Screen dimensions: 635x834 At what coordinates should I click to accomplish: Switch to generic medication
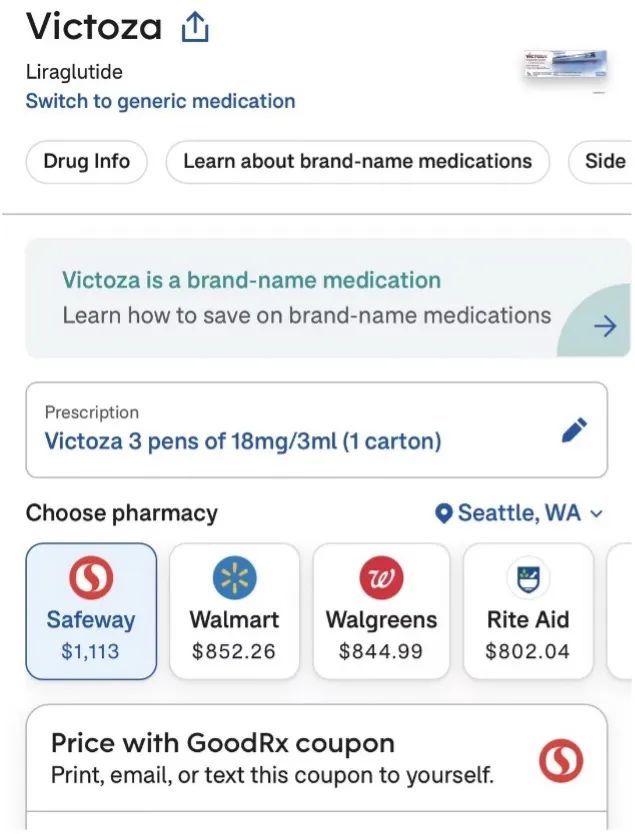(x=160, y=101)
